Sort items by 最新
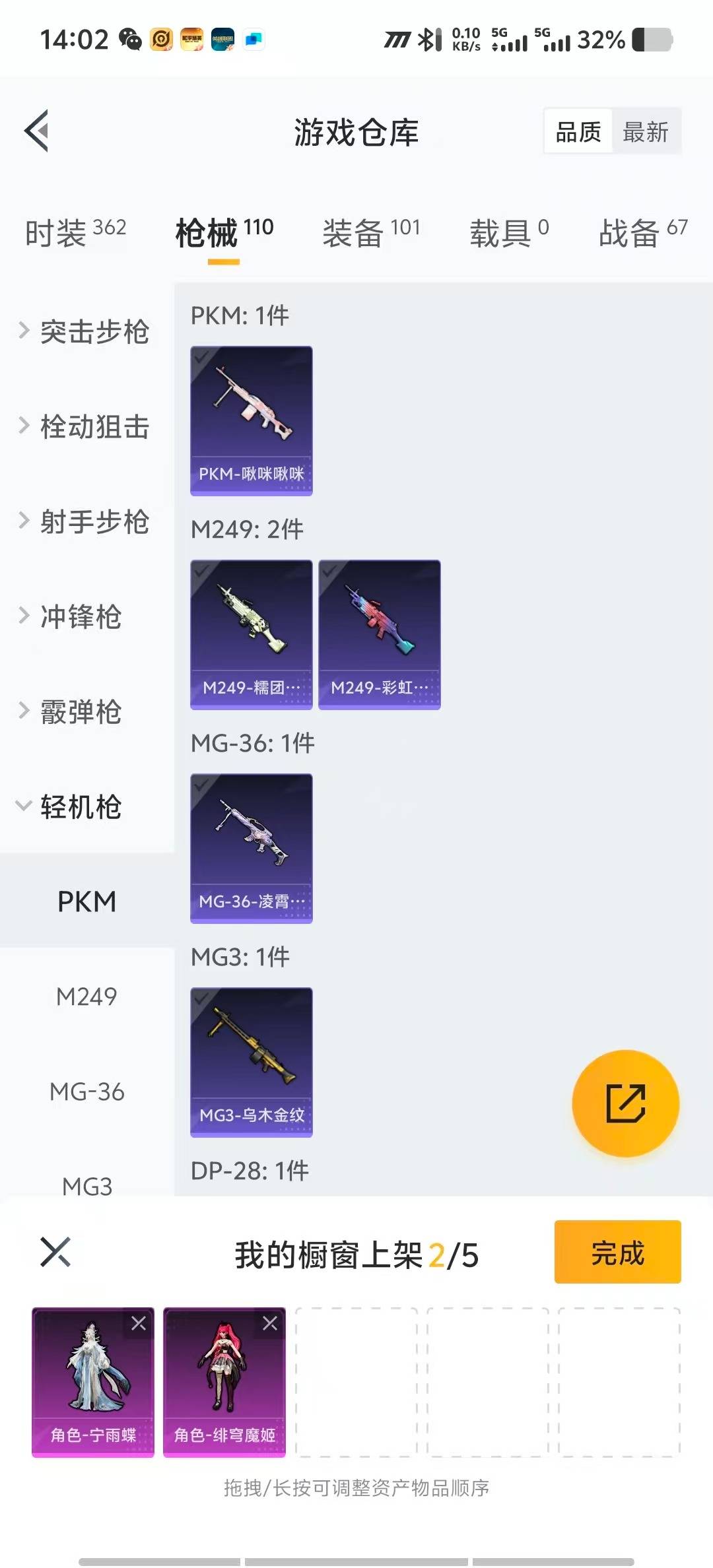 [x=645, y=132]
